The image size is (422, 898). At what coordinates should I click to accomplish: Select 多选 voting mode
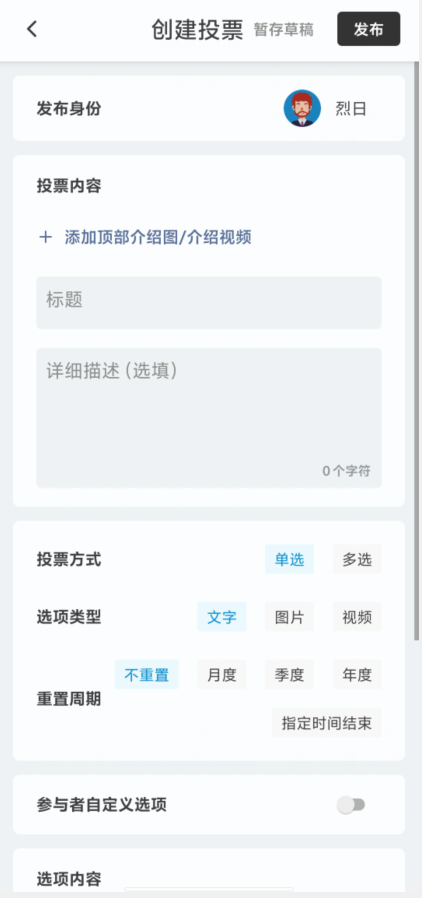(x=357, y=559)
